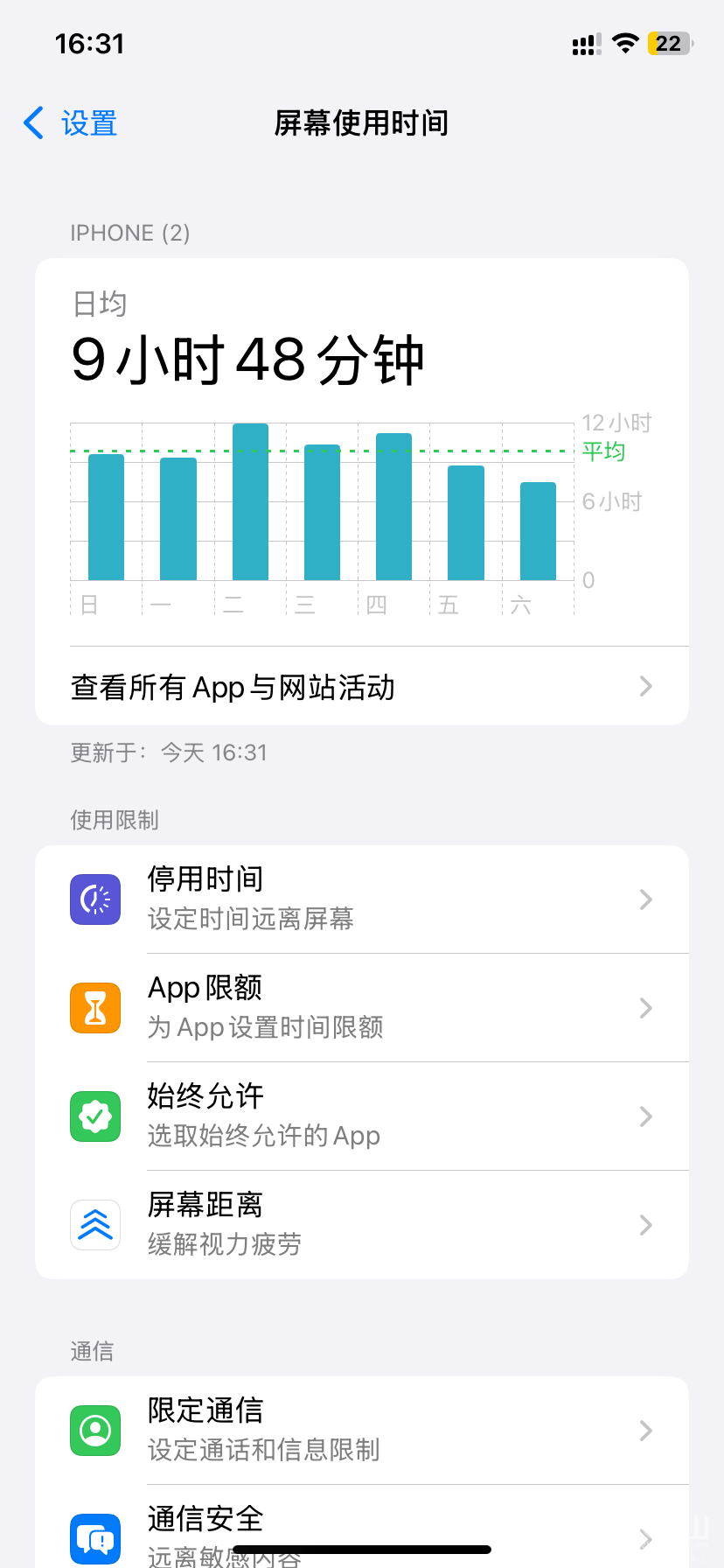This screenshot has width=724, height=1568.
Task: Select the 始终允许 row
Action: pyautogui.click(x=362, y=1116)
